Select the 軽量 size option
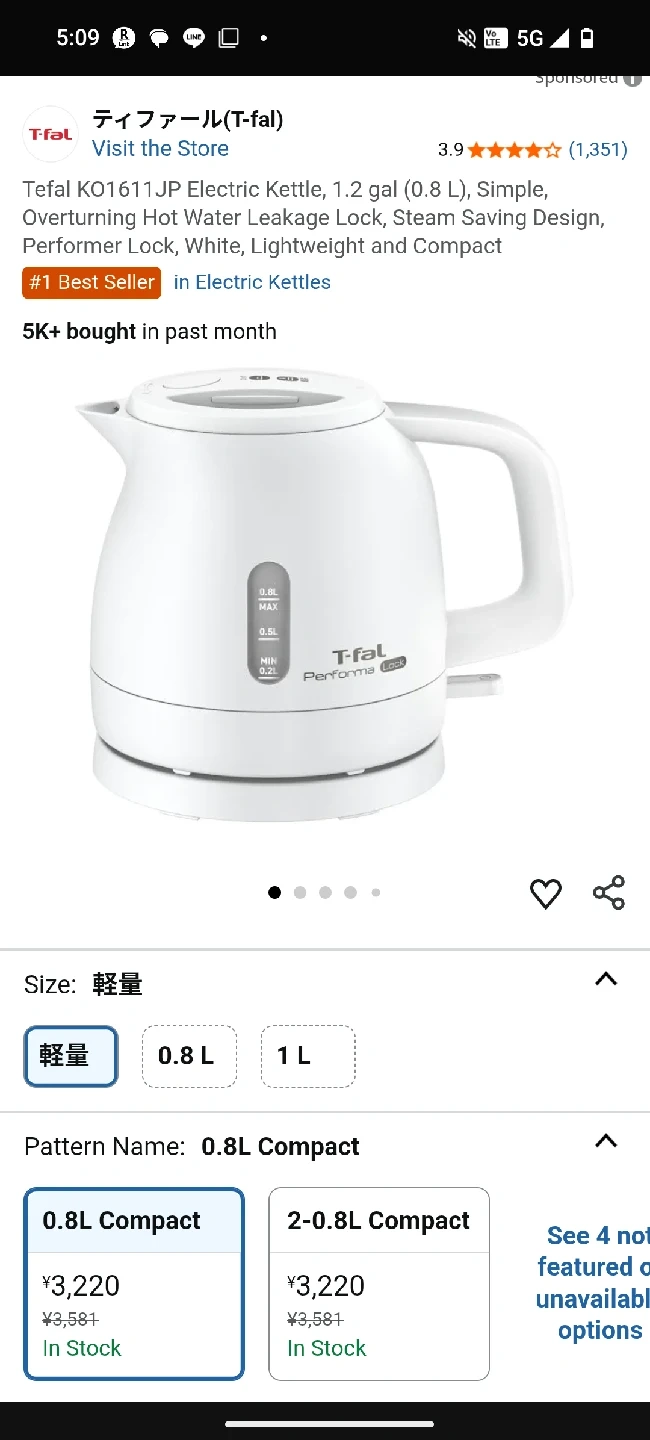The height and width of the screenshot is (1440, 650). (71, 1056)
